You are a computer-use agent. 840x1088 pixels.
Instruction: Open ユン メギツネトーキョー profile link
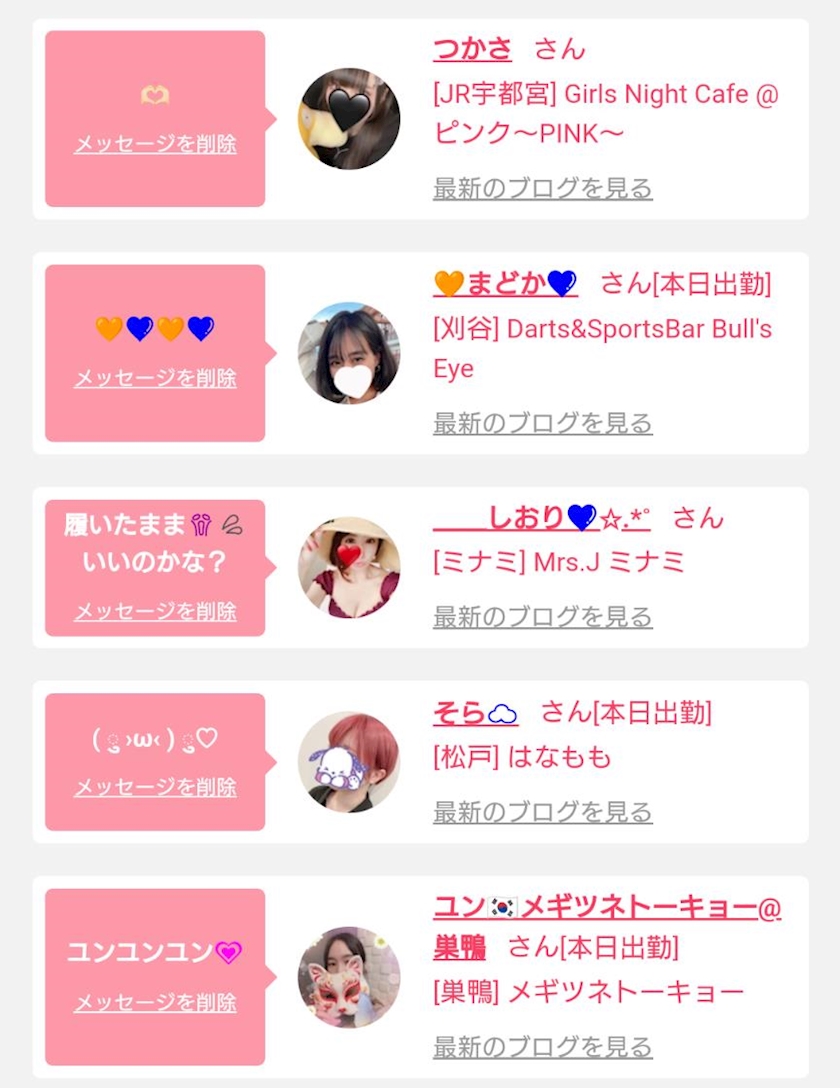607,927
